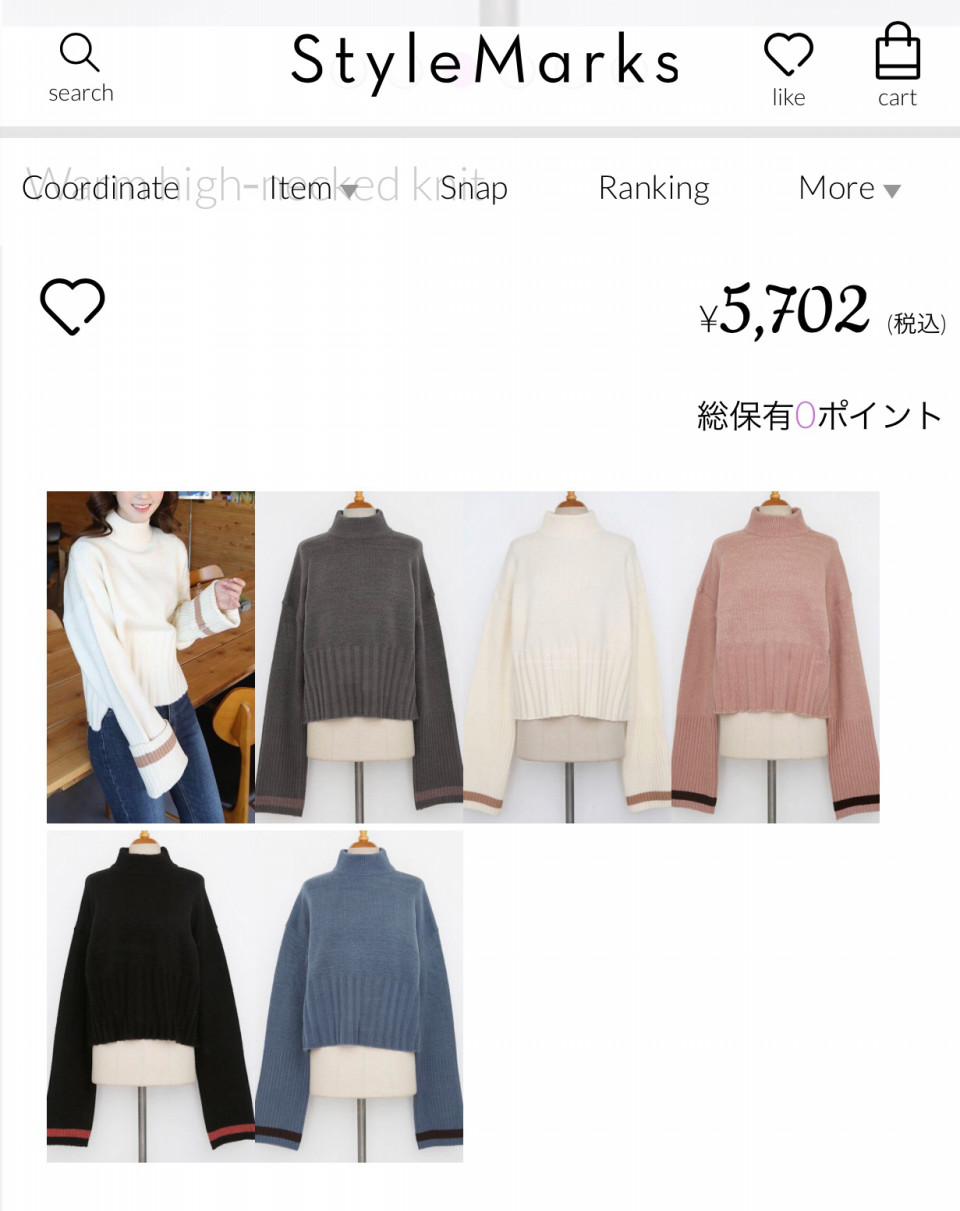Select the pink knit image
The image size is (960, 1211).
click(775, 656)
